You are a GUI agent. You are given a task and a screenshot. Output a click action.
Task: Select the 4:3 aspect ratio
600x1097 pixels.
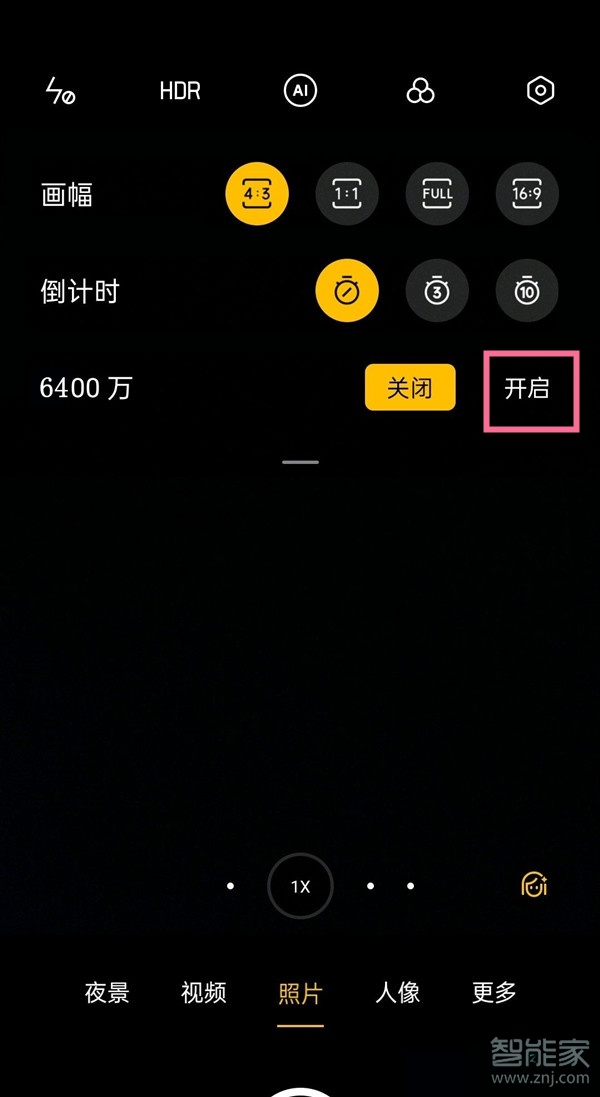(x=257, y=194)
